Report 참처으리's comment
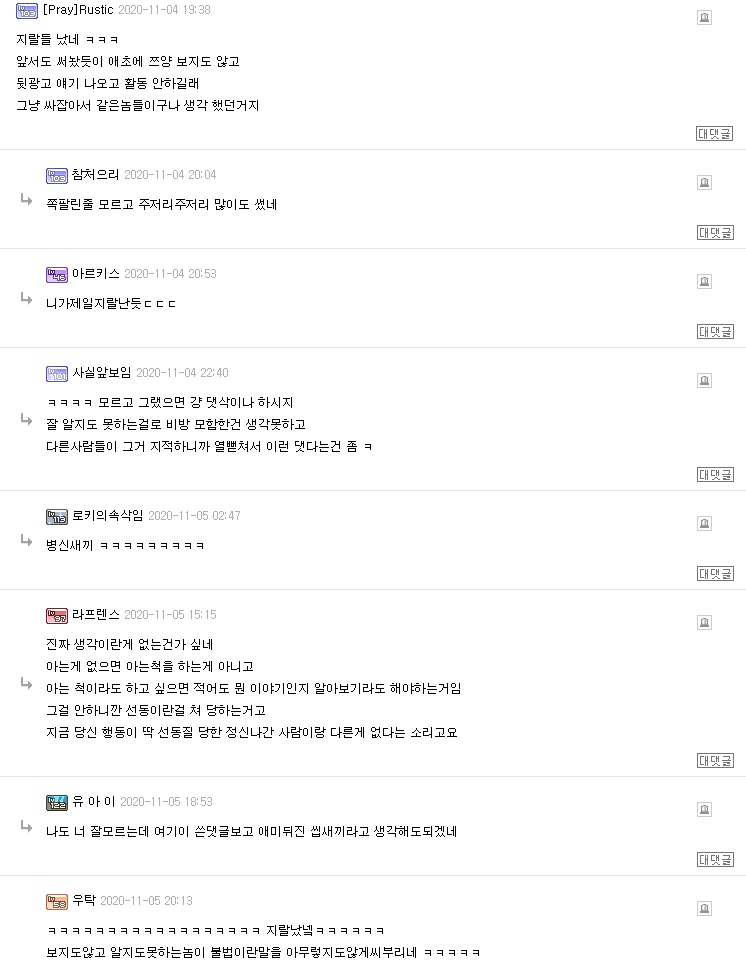Screen dimensions: 746x967 (704, 182)
